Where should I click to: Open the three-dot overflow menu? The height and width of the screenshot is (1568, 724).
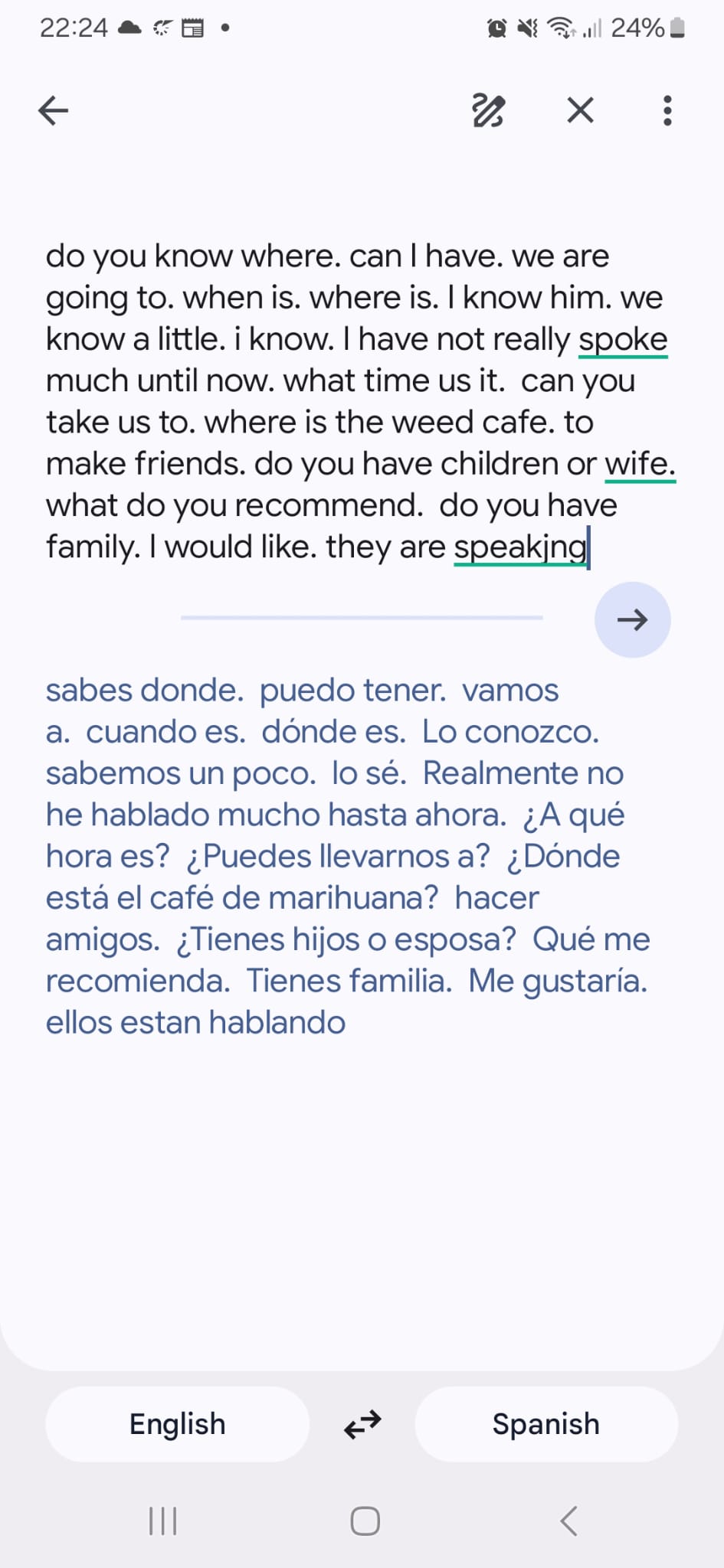click(667, 111)
